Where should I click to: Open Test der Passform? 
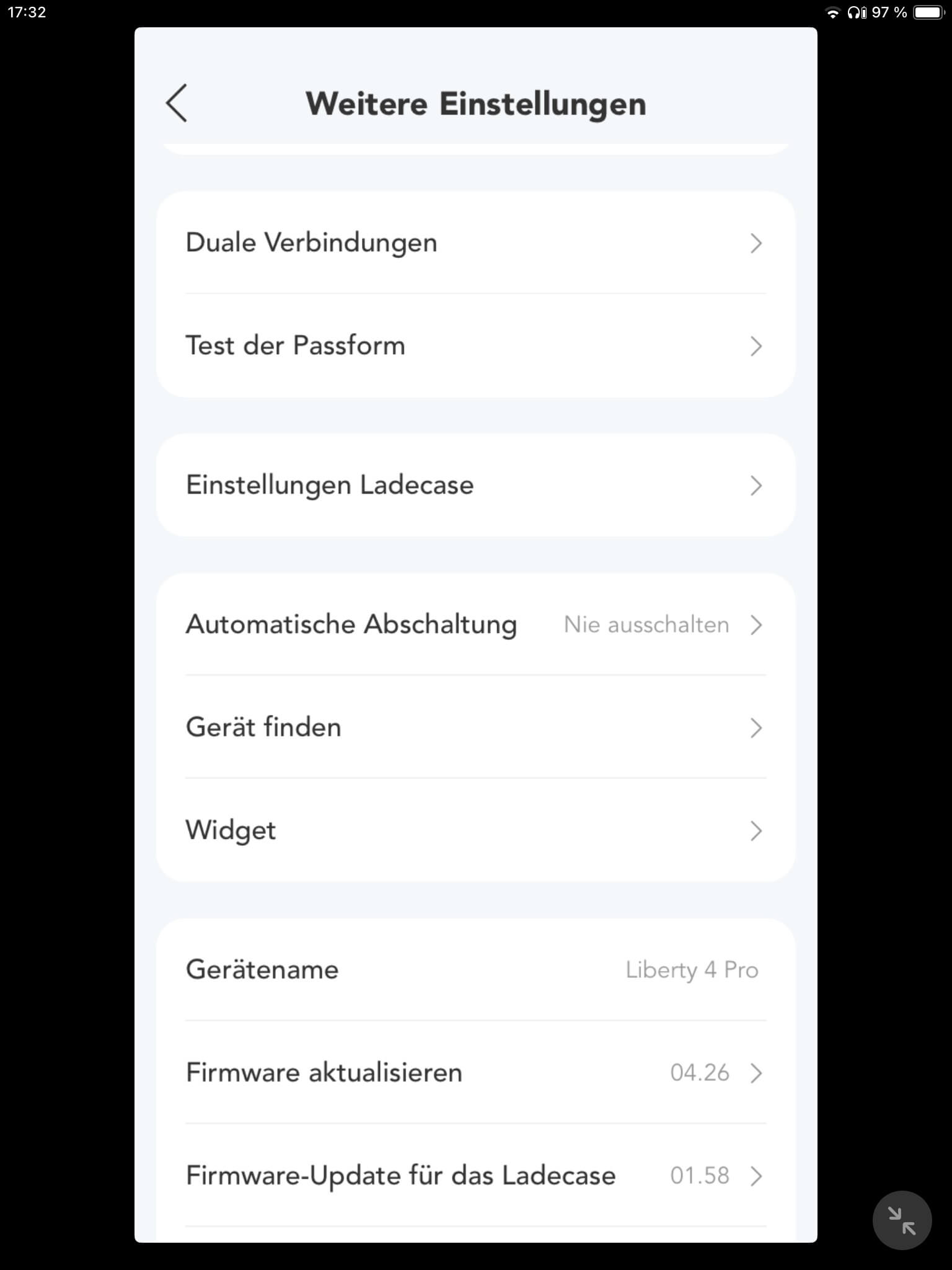coord(475,345)
